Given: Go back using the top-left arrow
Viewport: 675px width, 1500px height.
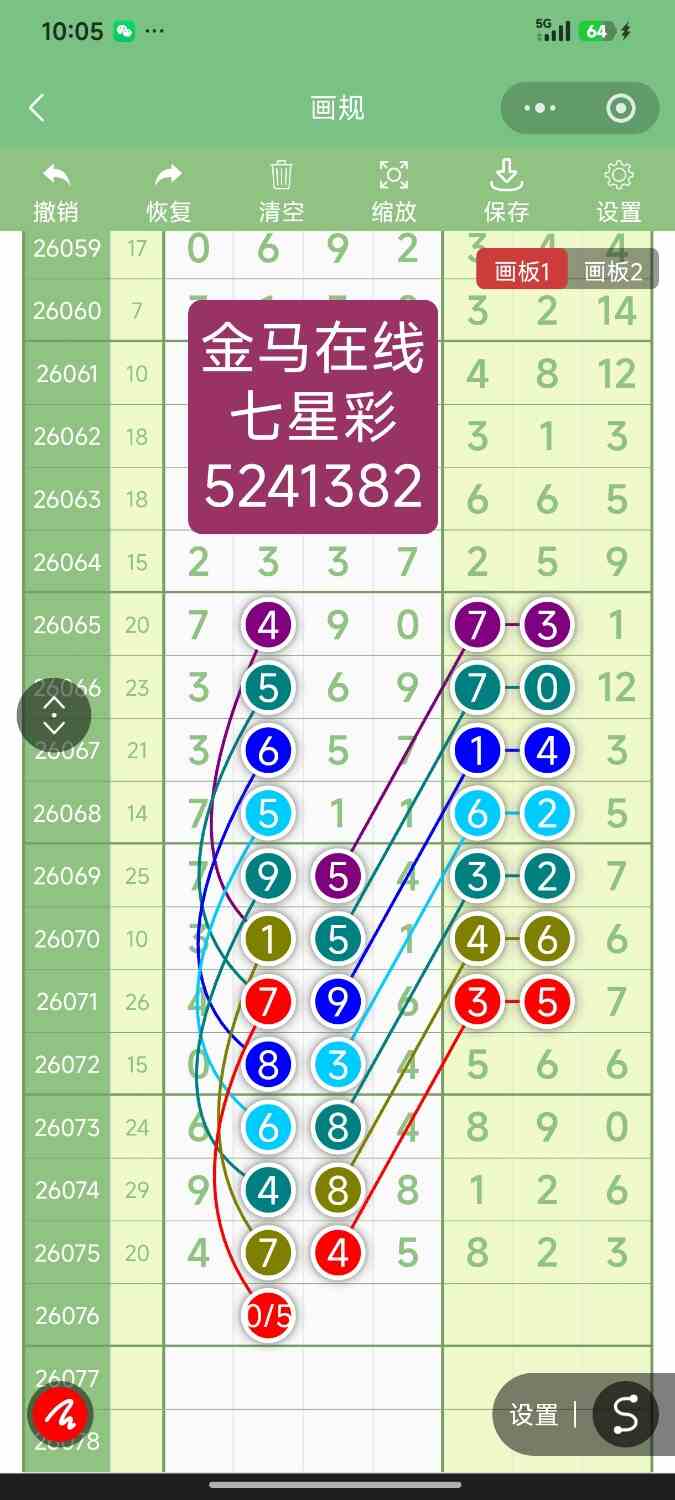Looking at the screenshot, I should click(x=37, y=108).
